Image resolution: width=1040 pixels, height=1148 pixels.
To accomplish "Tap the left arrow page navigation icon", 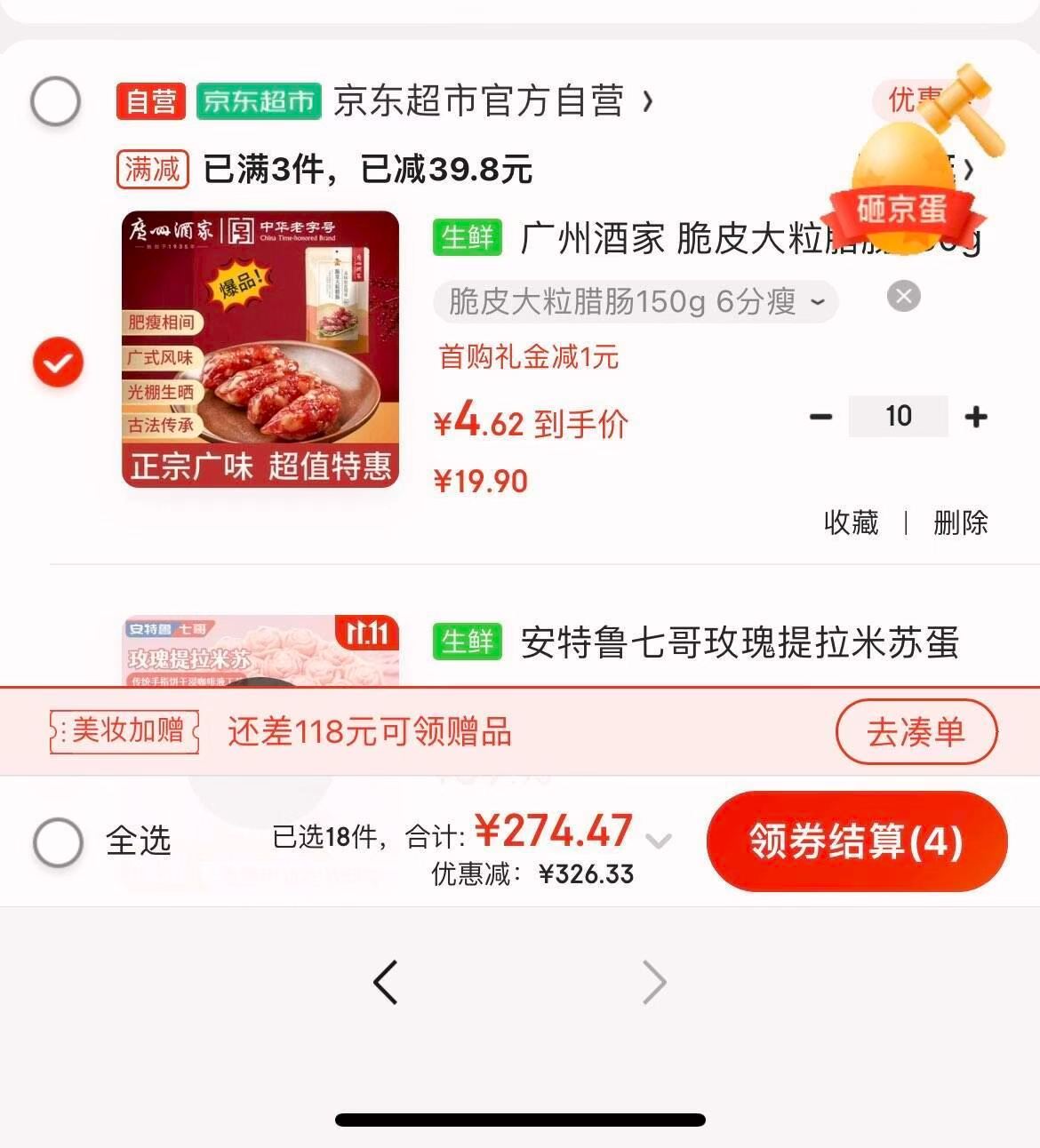I will [384, 982].
